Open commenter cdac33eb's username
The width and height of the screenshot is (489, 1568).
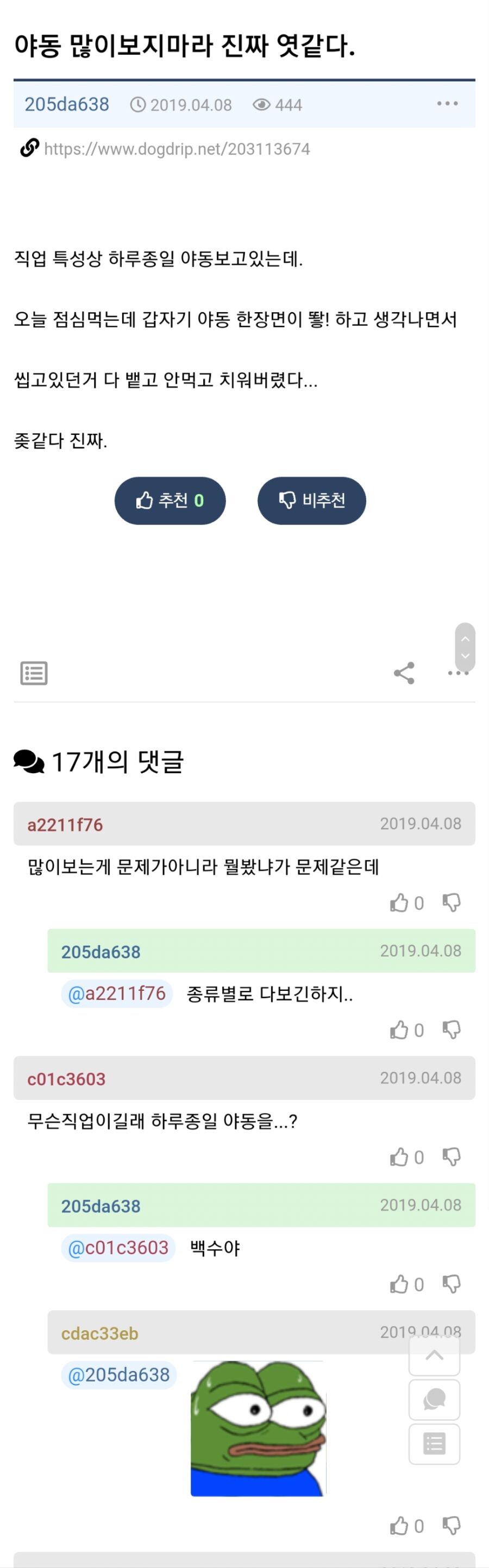100,1333
